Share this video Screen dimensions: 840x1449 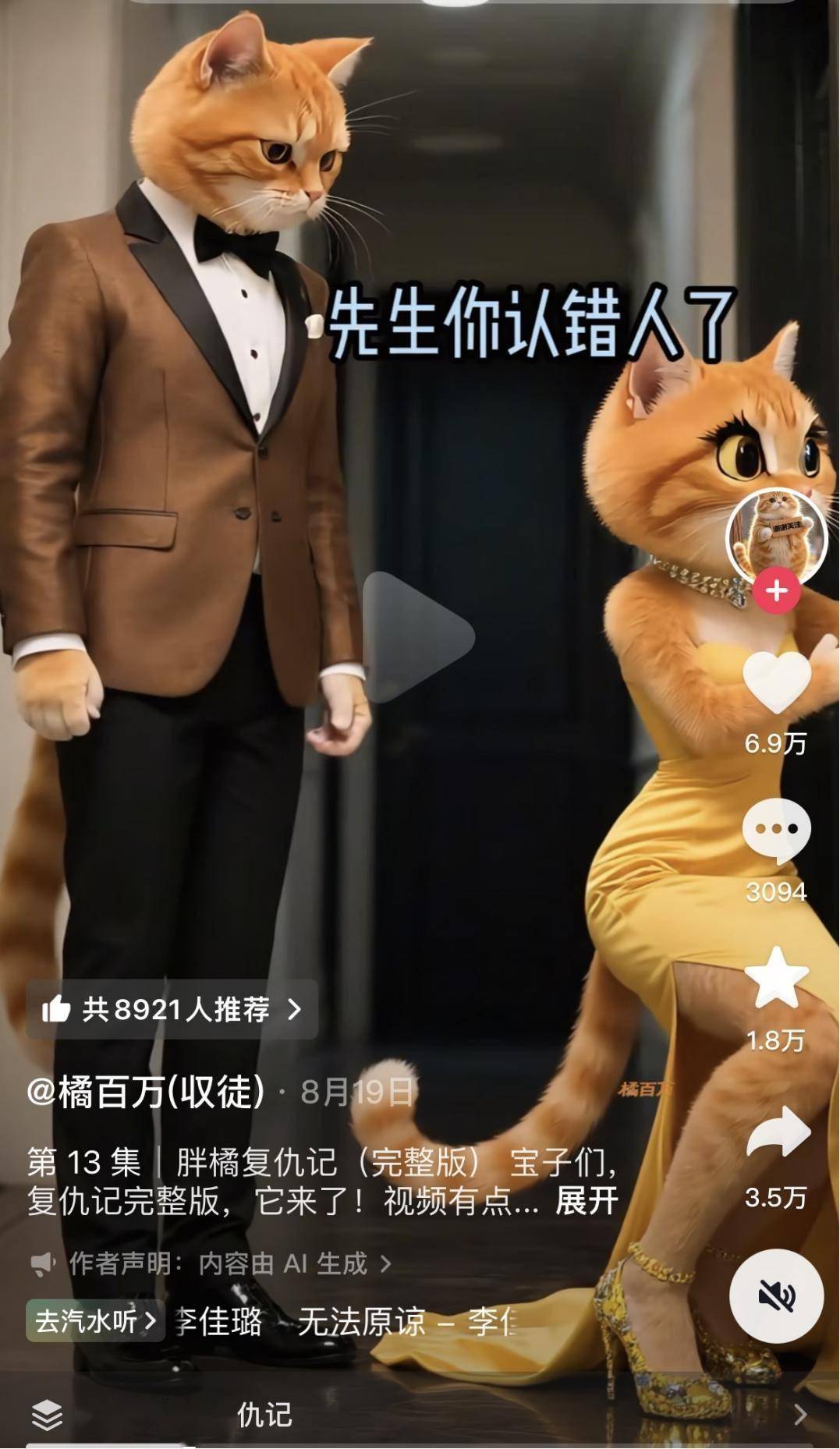click(x=778, y=1133)
